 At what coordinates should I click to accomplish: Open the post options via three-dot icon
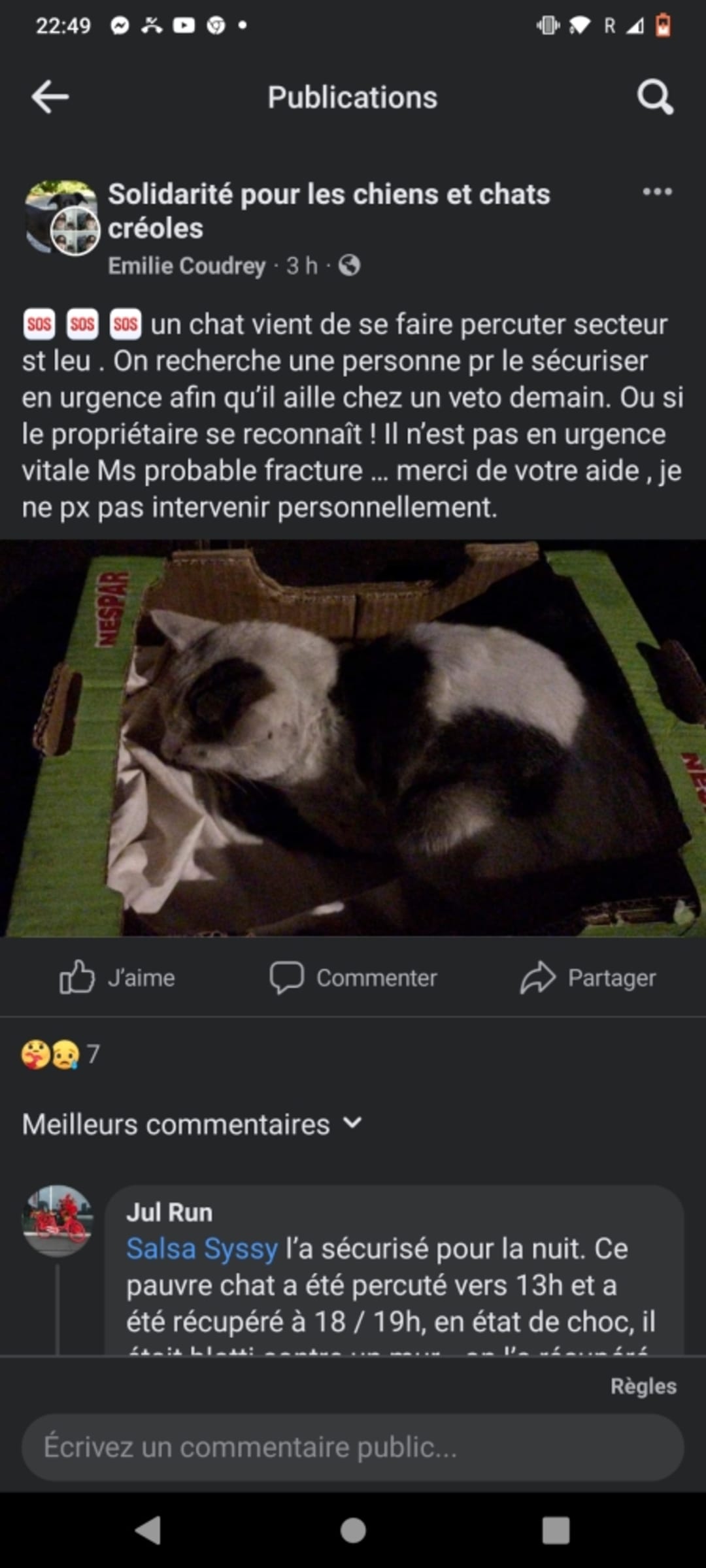tap(657, 193)
